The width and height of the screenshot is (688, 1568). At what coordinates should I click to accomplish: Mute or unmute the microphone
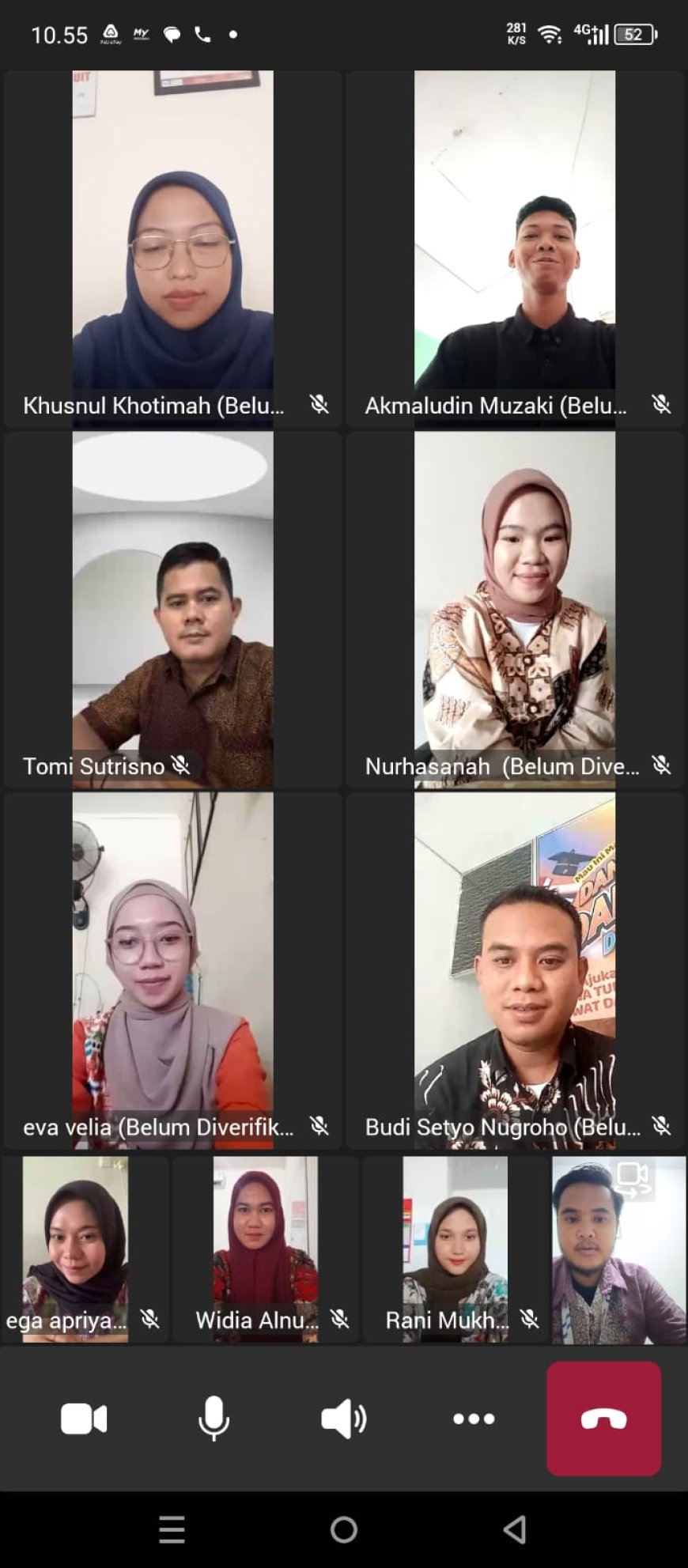(214, 1419)
